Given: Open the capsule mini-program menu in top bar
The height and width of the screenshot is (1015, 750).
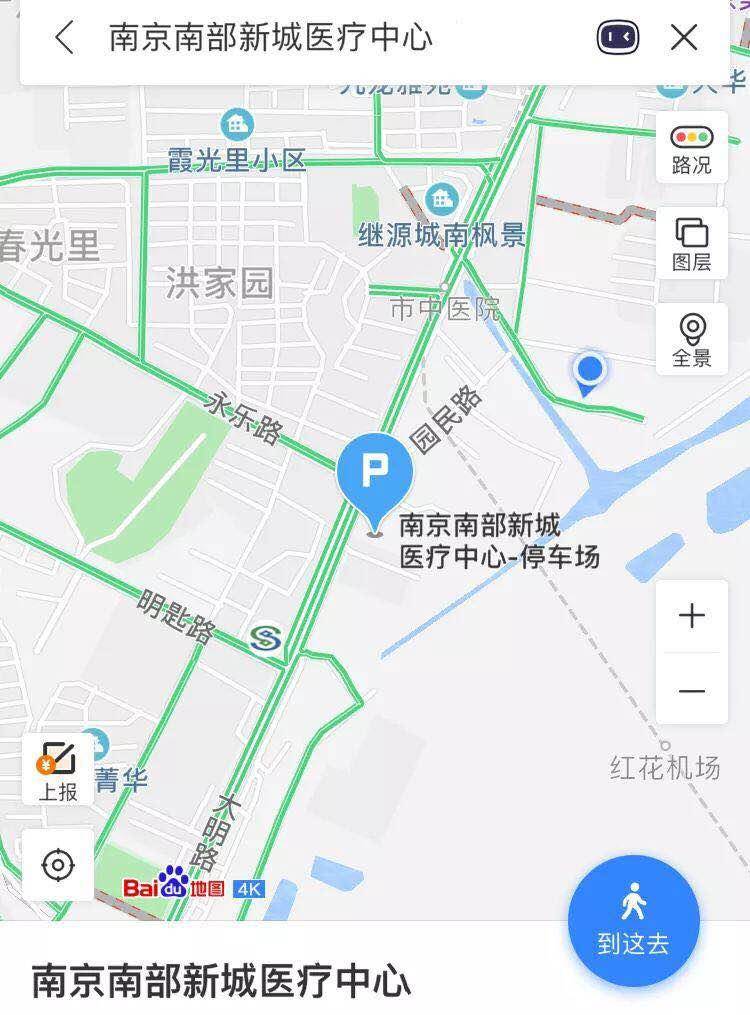Looking at the screenshot, I should point(620,37).
